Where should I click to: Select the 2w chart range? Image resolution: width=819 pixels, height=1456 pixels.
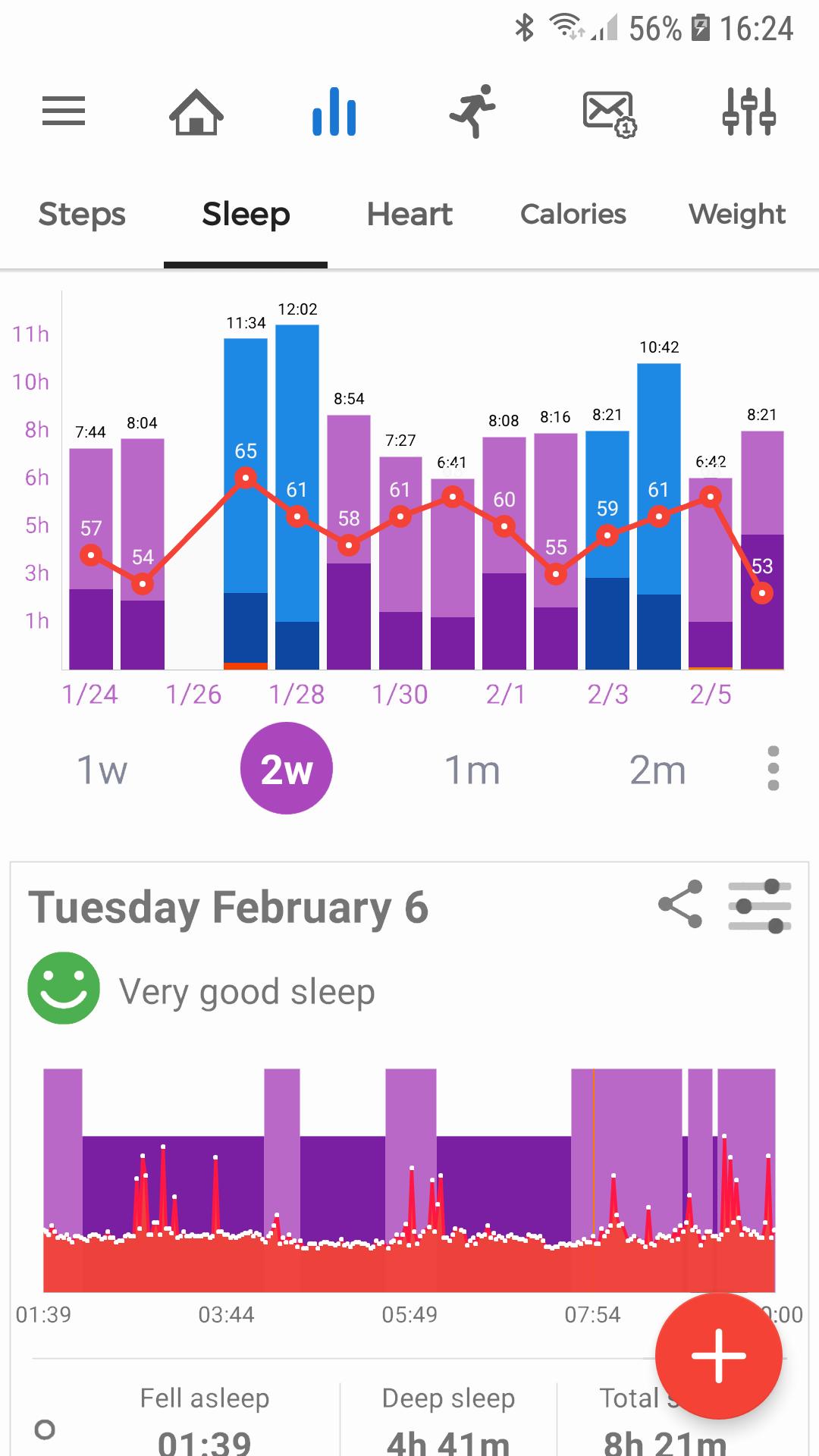pyautogui.click(x=287, y=769)
